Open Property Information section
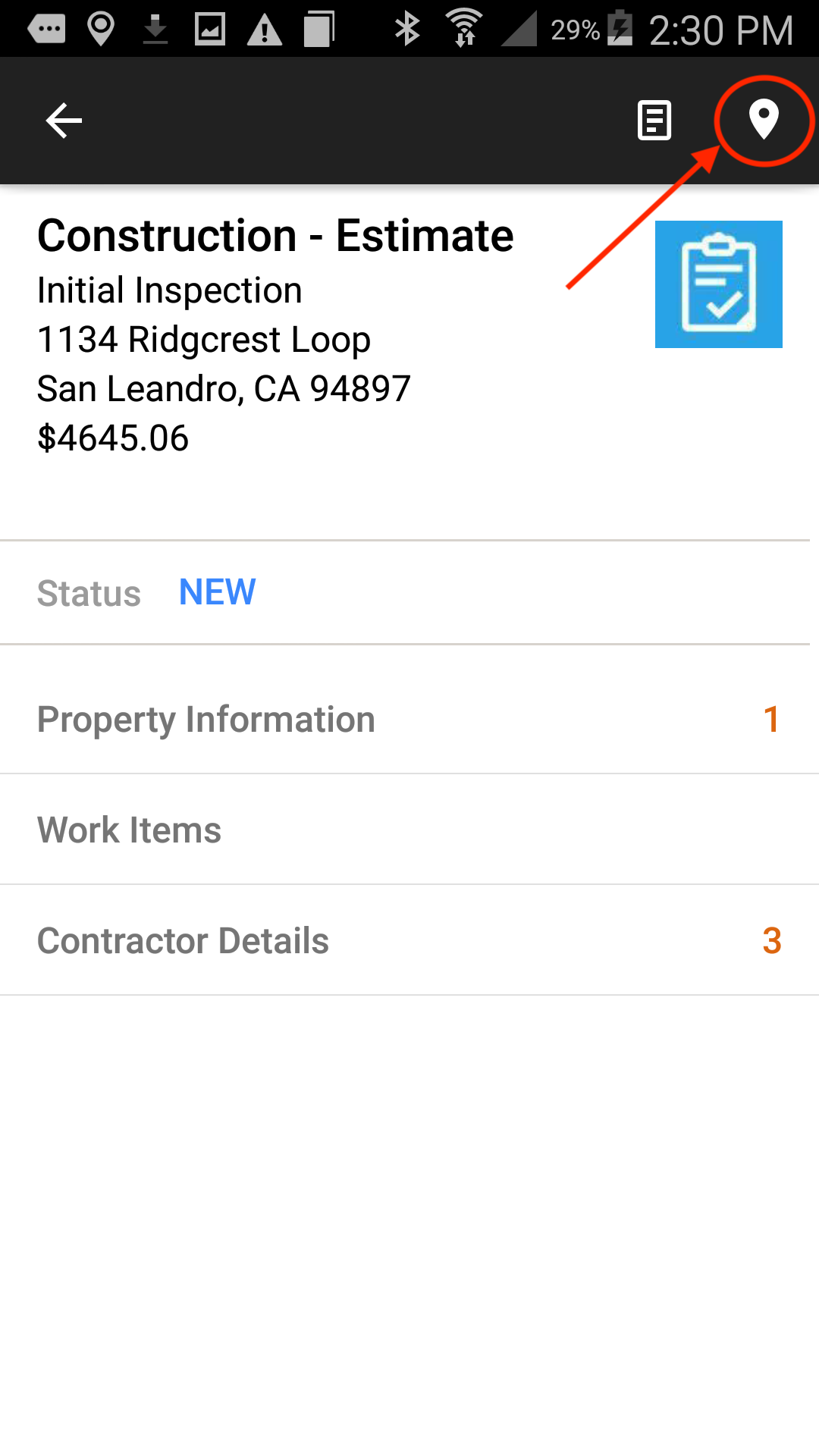The width and height of the screenshot is (819, 1456). [x=409, y=719]
